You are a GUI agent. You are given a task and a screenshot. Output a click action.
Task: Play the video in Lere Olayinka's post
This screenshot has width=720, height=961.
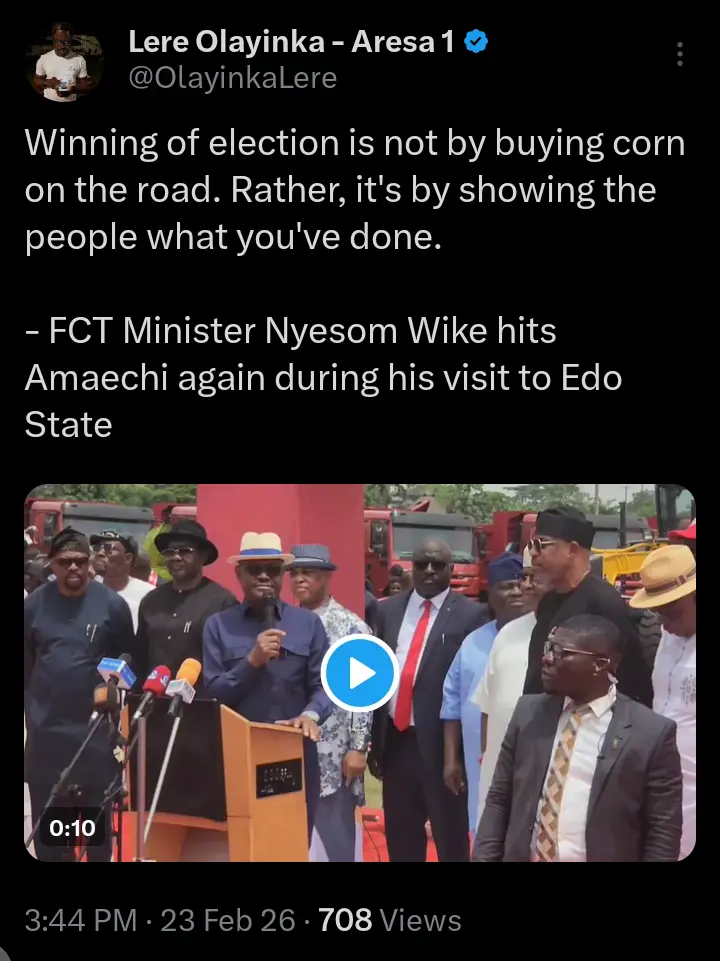point(360,673)
